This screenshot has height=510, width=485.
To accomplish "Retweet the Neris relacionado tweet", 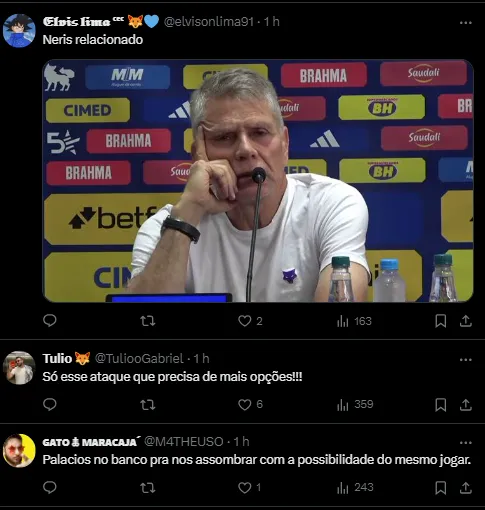I will tap(147, 321).
